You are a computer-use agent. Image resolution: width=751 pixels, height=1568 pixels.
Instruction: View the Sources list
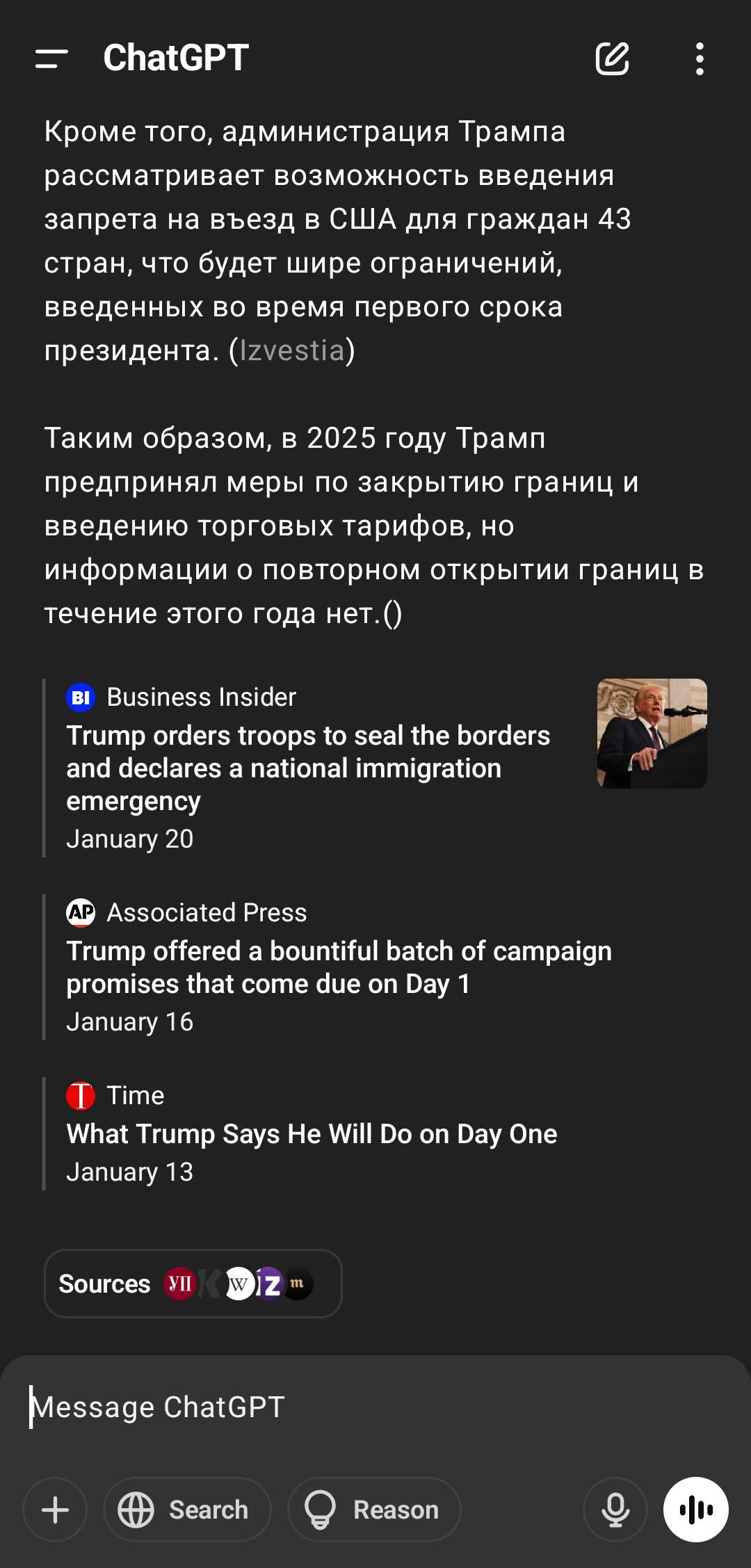click(193, 1284)
